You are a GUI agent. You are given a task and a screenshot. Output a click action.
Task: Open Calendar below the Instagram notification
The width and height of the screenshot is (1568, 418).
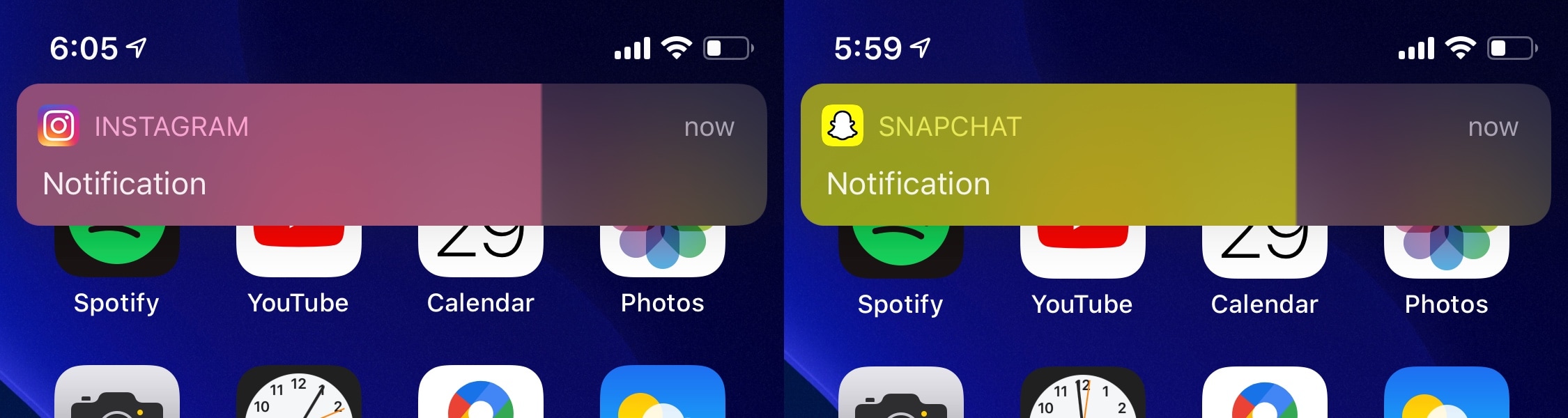(x=481, y=251)
